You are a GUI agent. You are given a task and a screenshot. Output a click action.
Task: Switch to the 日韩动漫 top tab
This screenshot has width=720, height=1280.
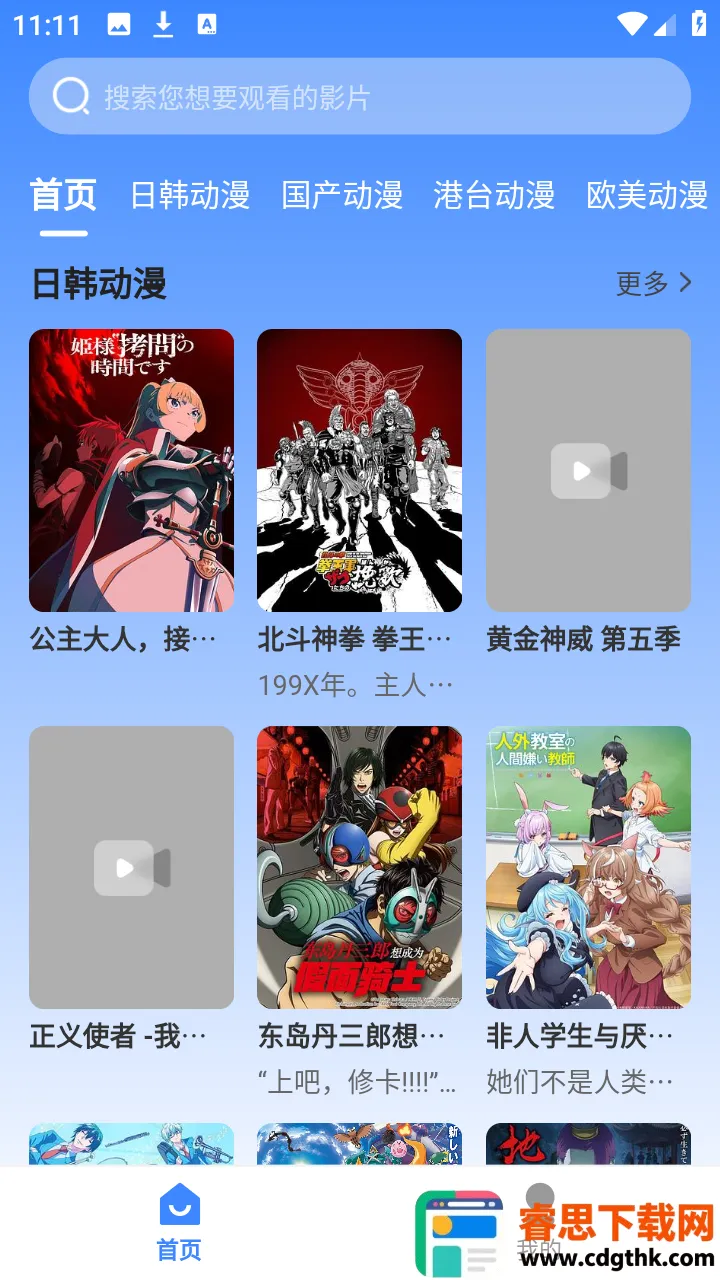point(190,194)
